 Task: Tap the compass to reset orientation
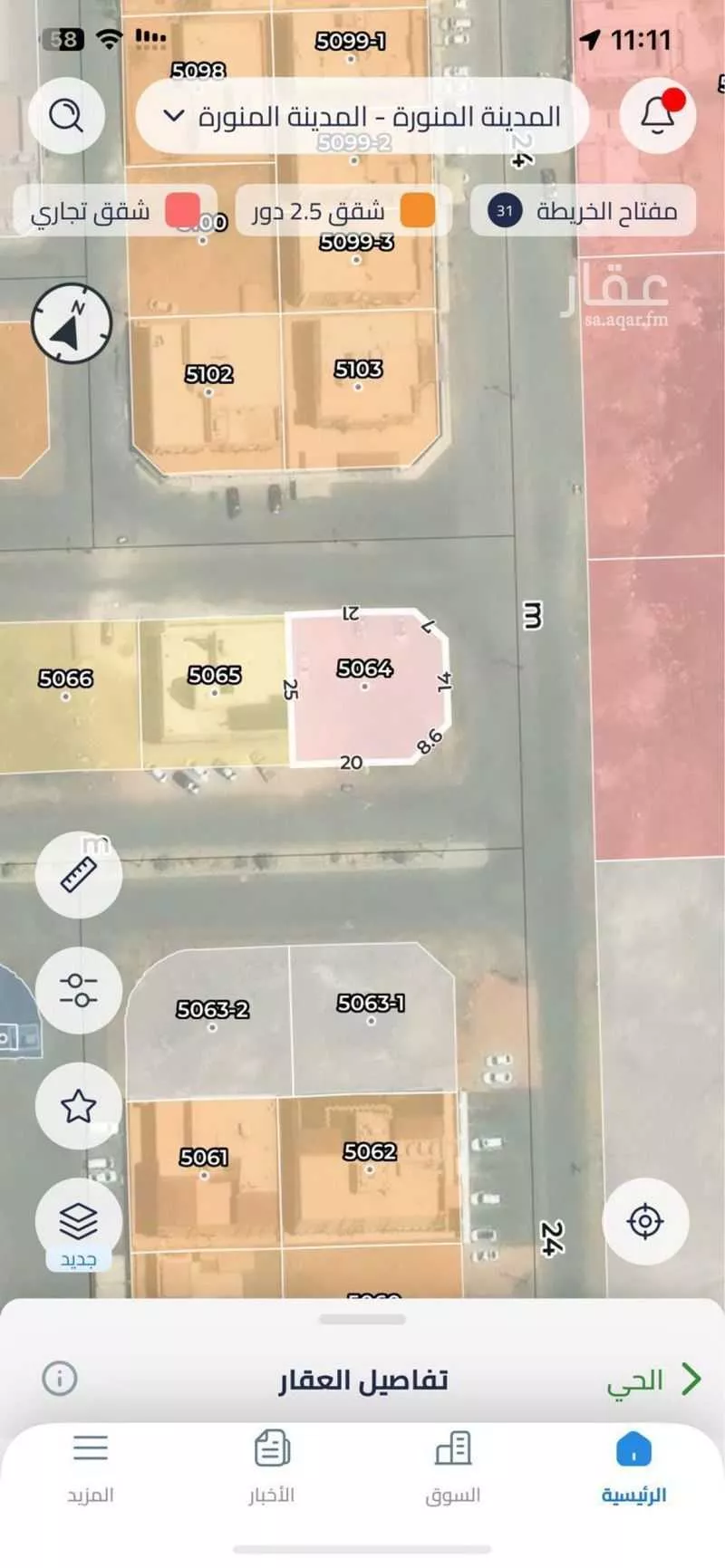[72, 323]
